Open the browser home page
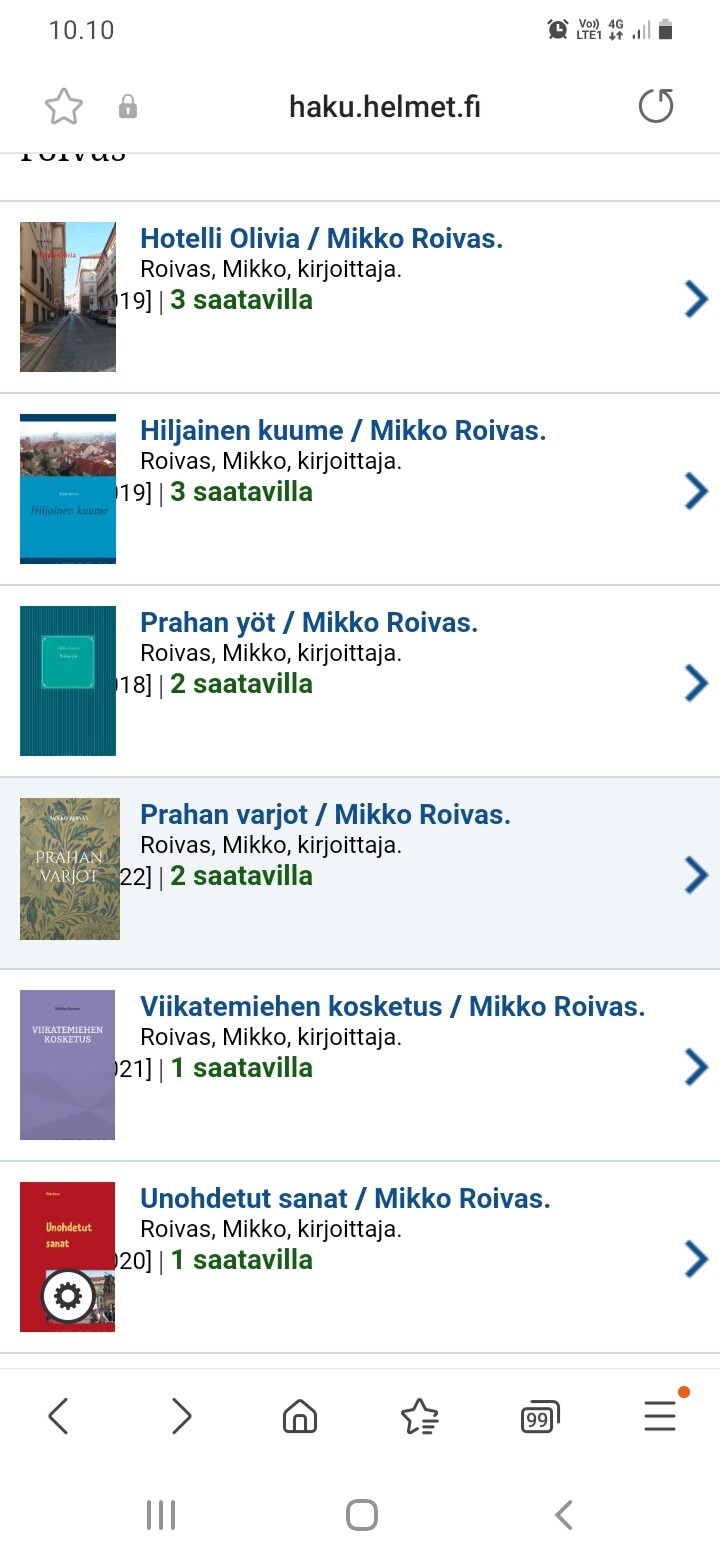The height and width of the screenshot is (1560, 720). click(300, 1416)
